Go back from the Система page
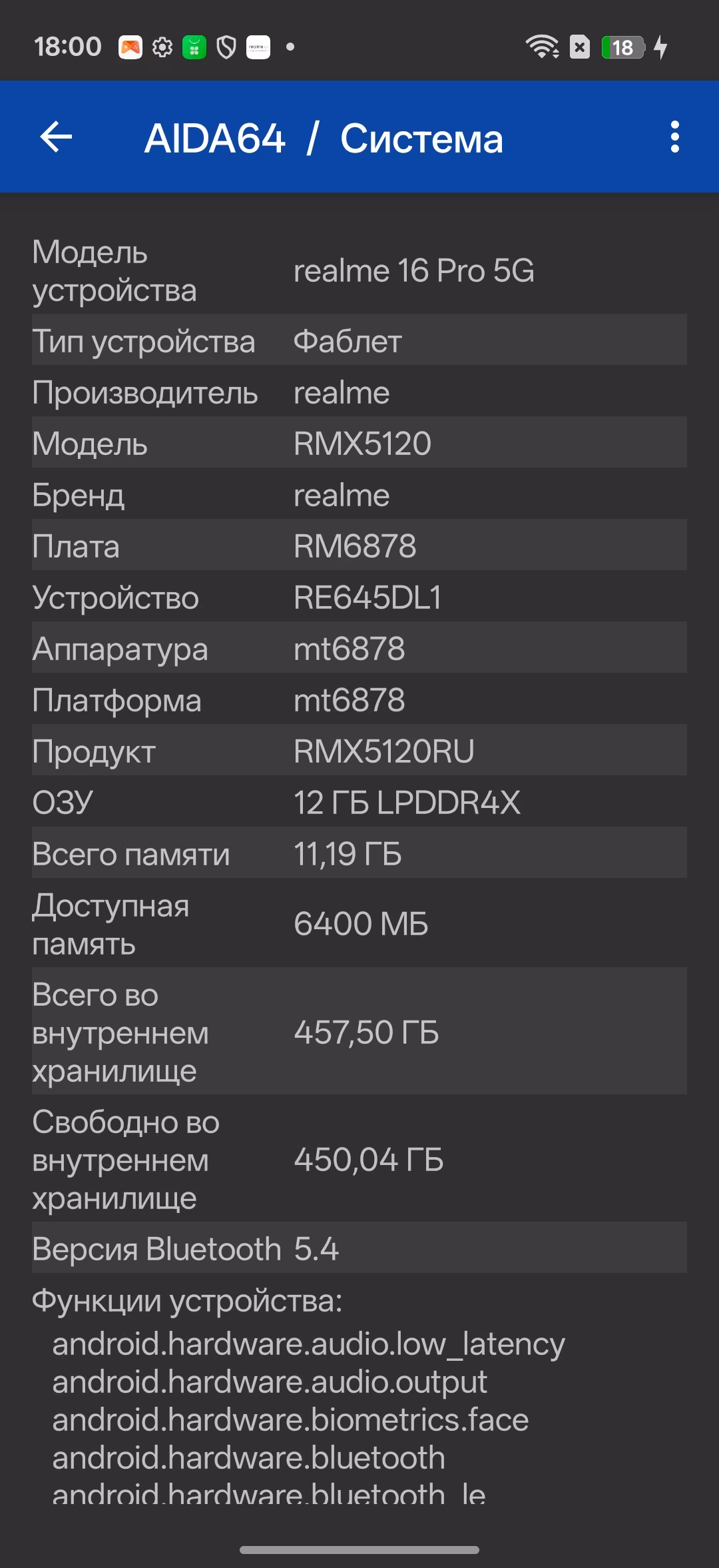 57,137
